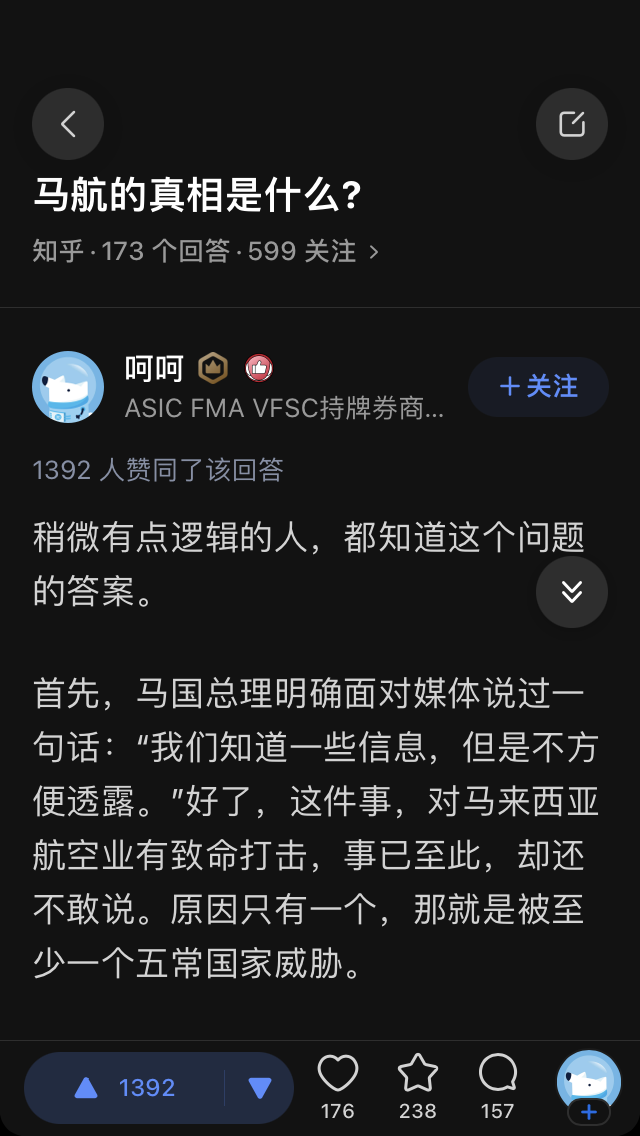The height and width of the screenshot is (1136, 640).
Task: Open the 157 comments
Action: [497, 1076]
